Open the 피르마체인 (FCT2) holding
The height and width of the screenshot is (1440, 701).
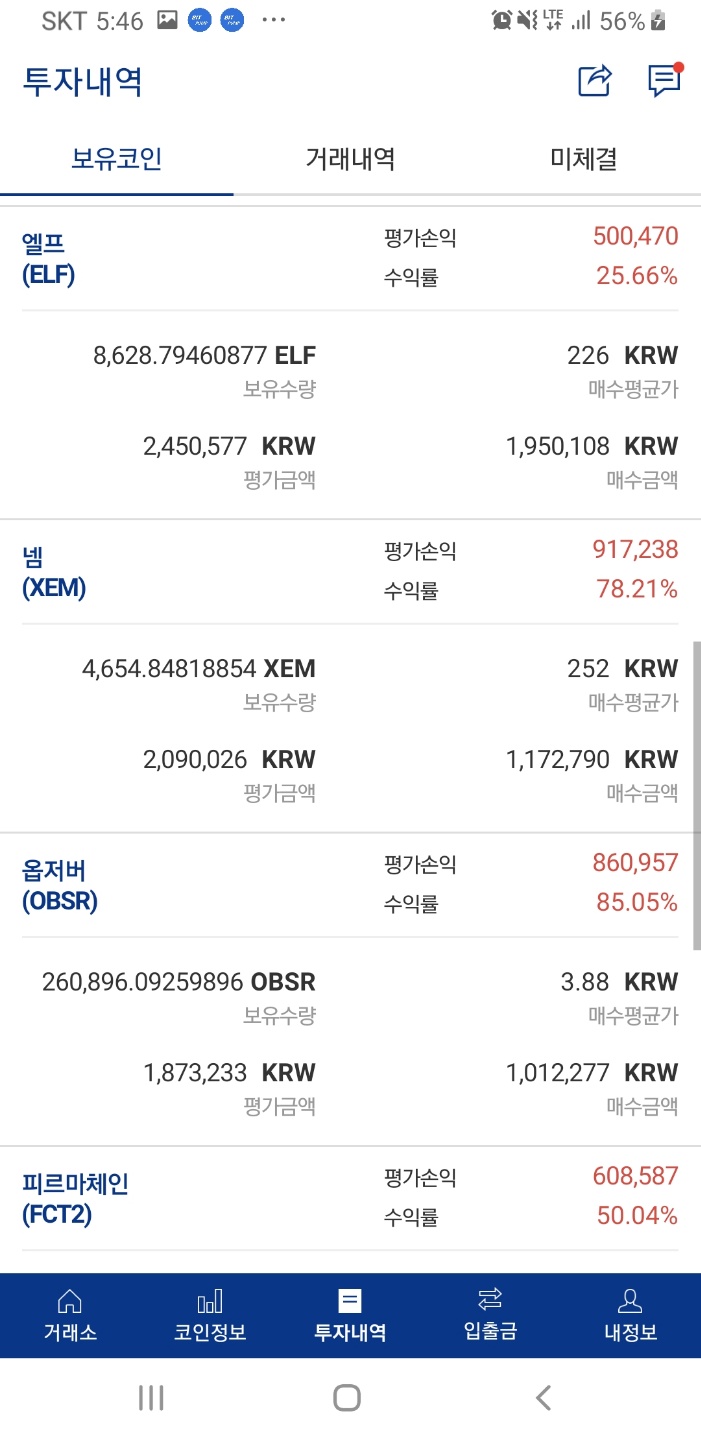tap(75, 1198)
